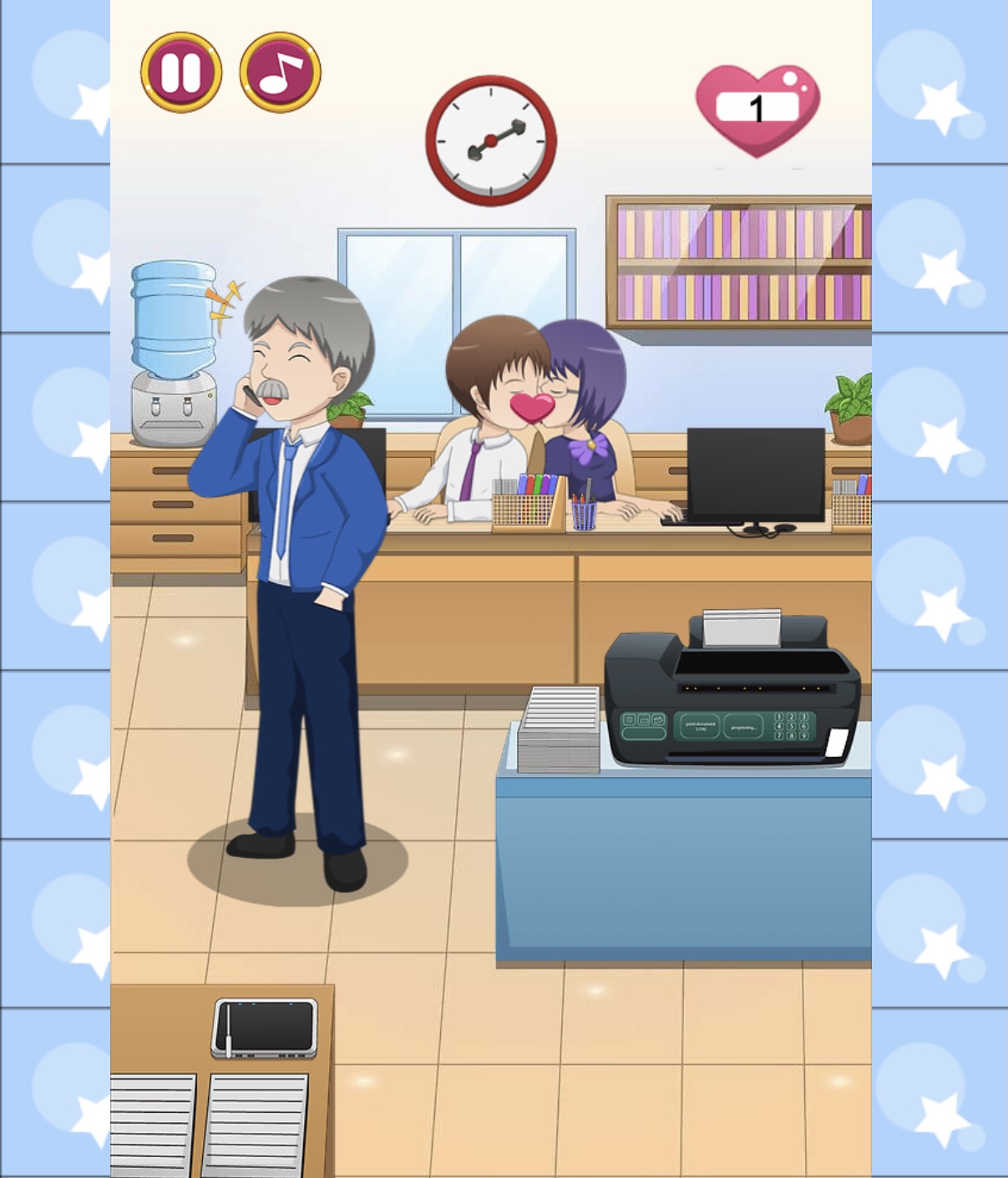The image size is (1008, 1178).
Task: Toggle the music button
Action: tap(280, 73)
